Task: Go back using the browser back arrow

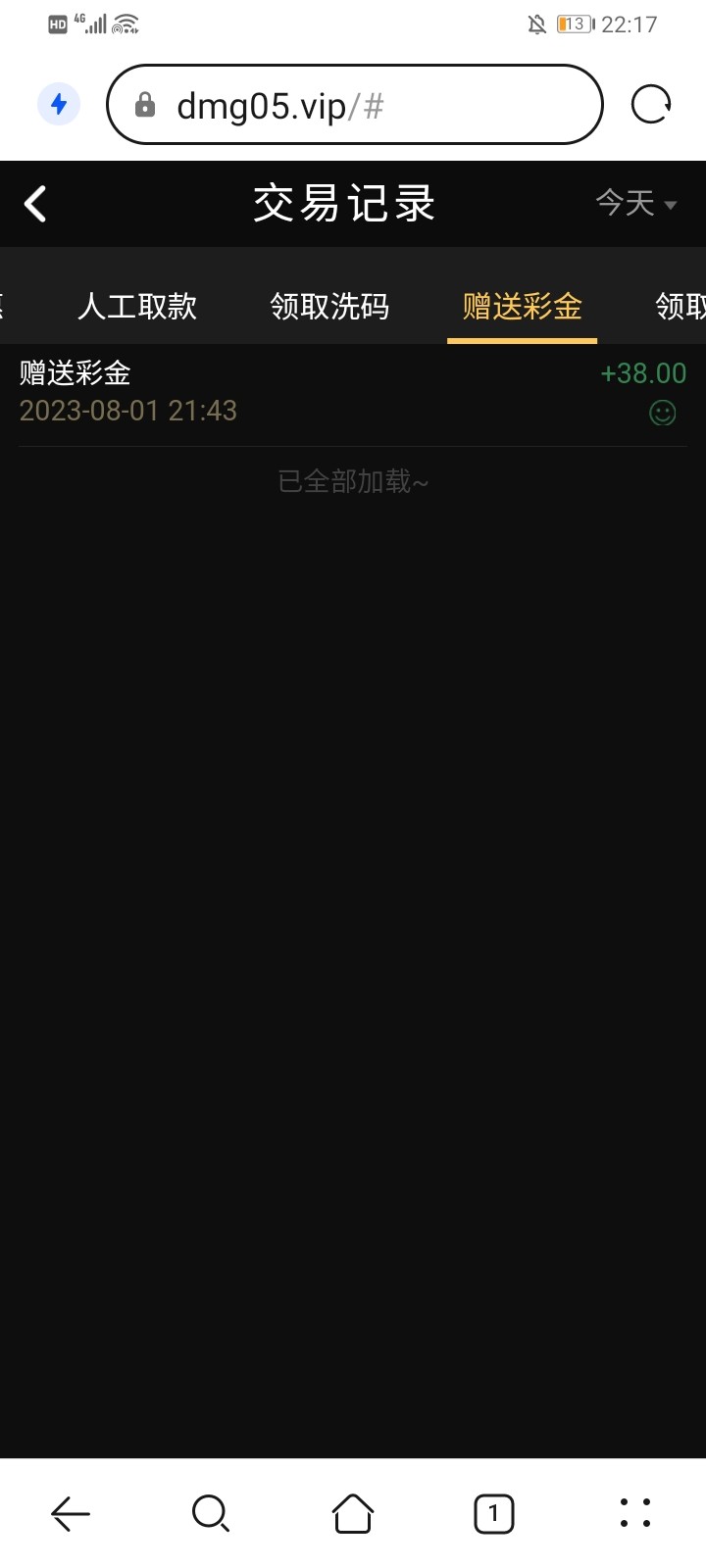Action: 71,1514
